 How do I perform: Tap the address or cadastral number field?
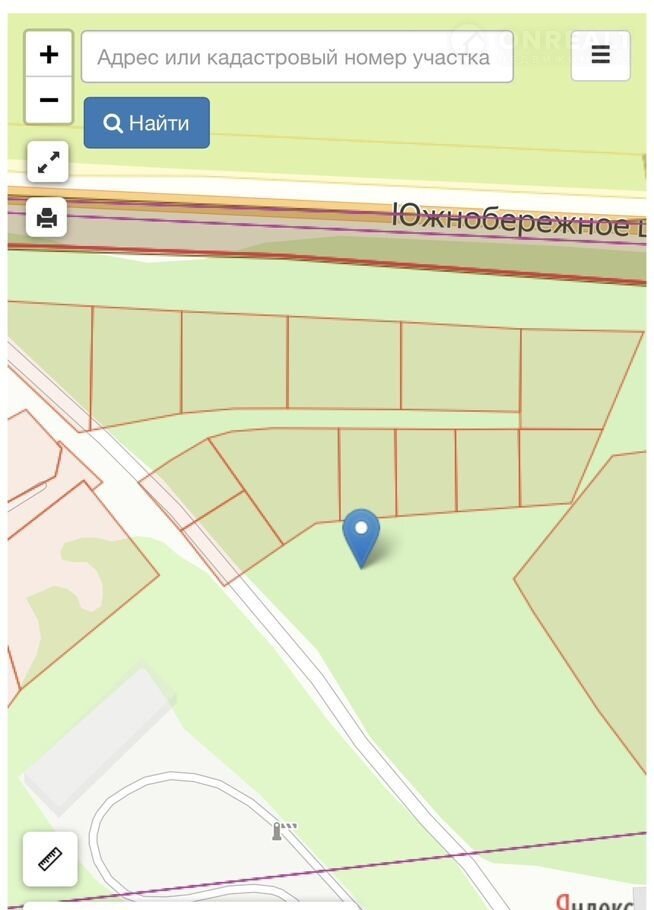[296, 57]
